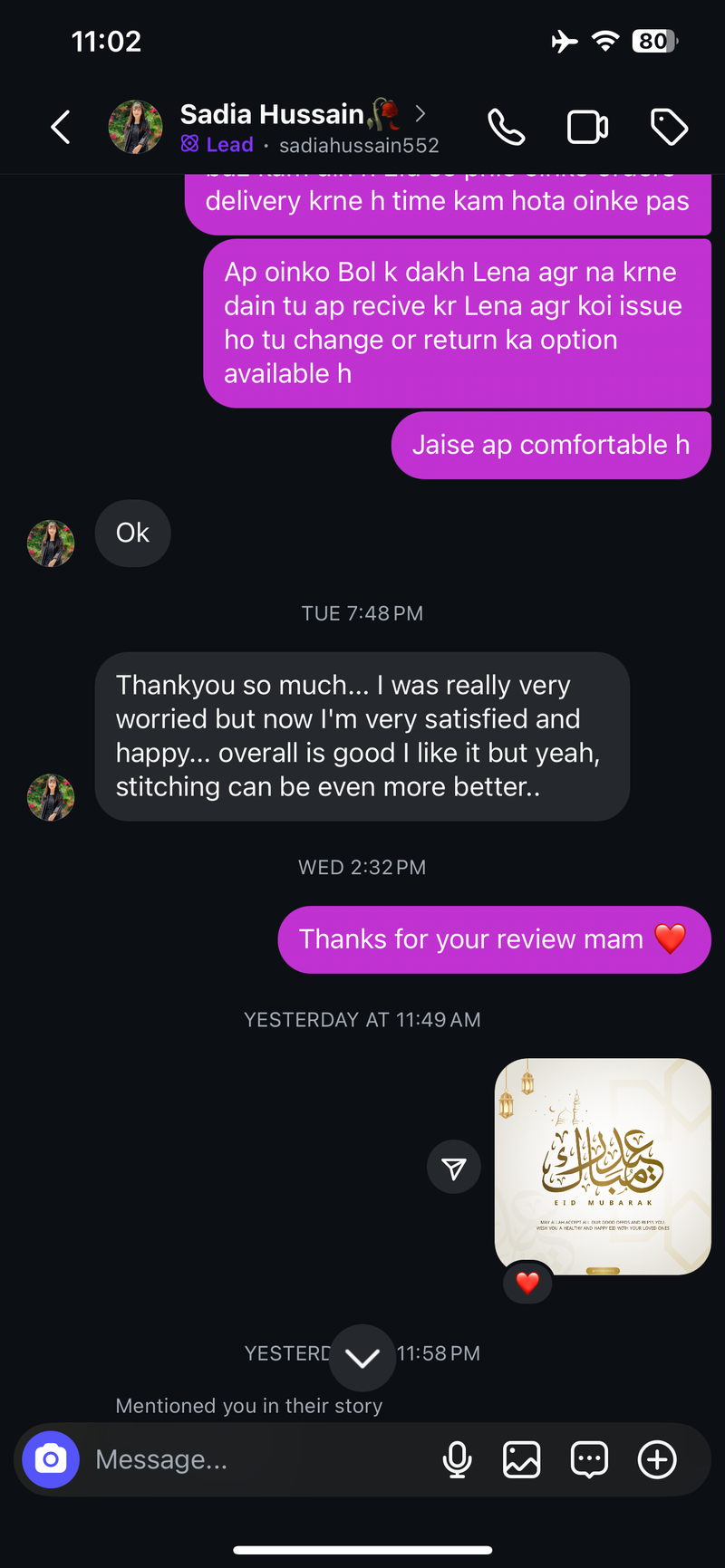725x1568 pixels.
Task: View heart reaction on Eid image
Action: pos(527,1282)
